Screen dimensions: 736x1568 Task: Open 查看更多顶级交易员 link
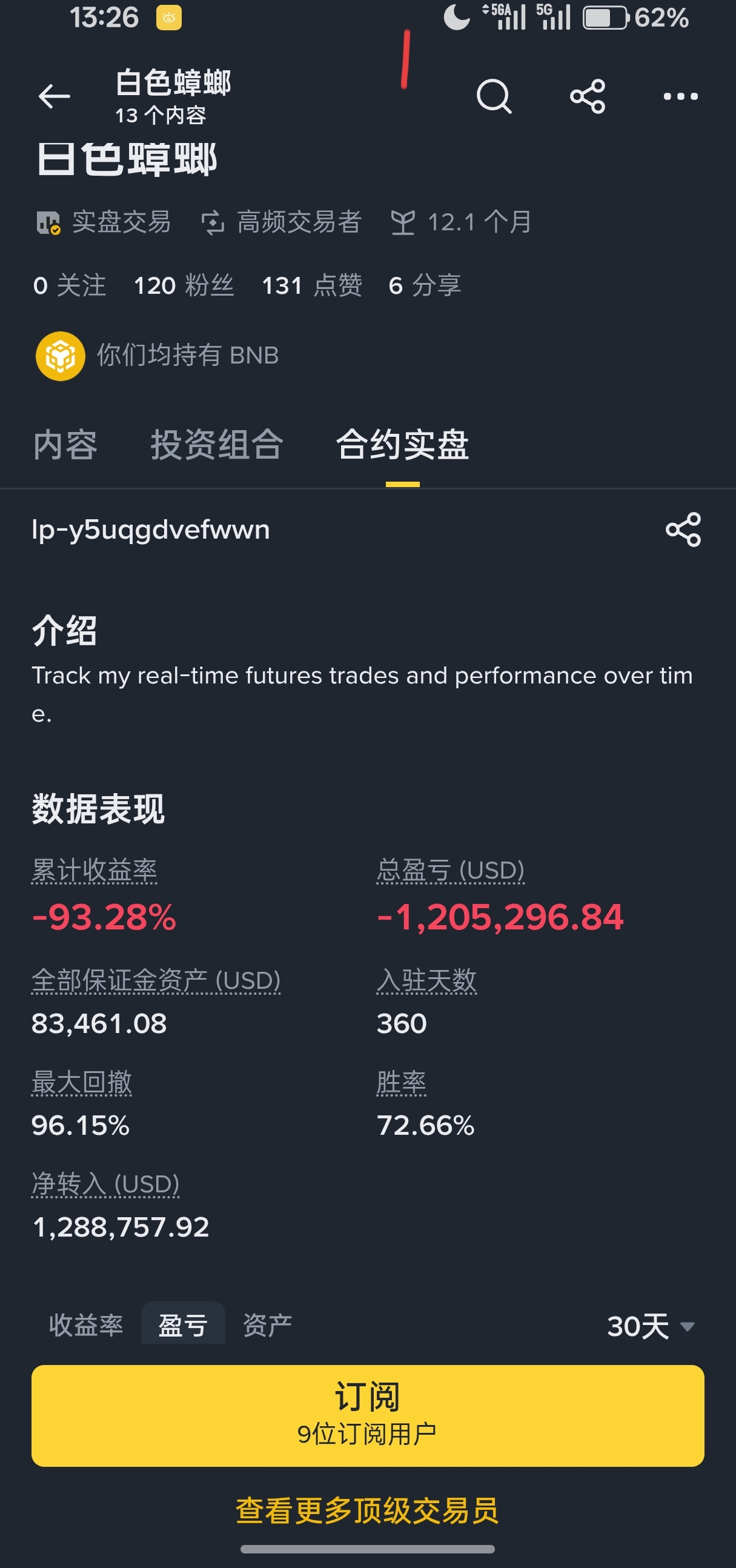click(x=368, y=1511)
